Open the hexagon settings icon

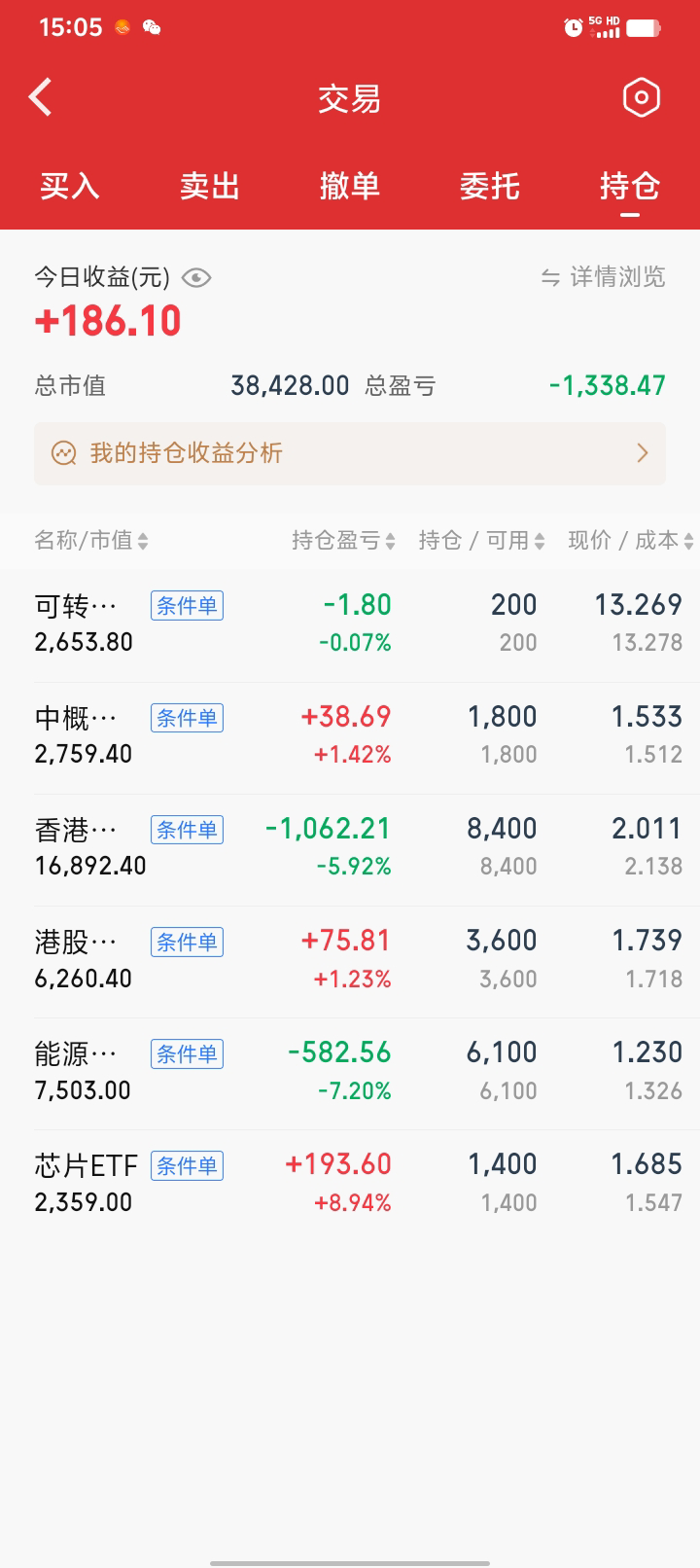641,97
